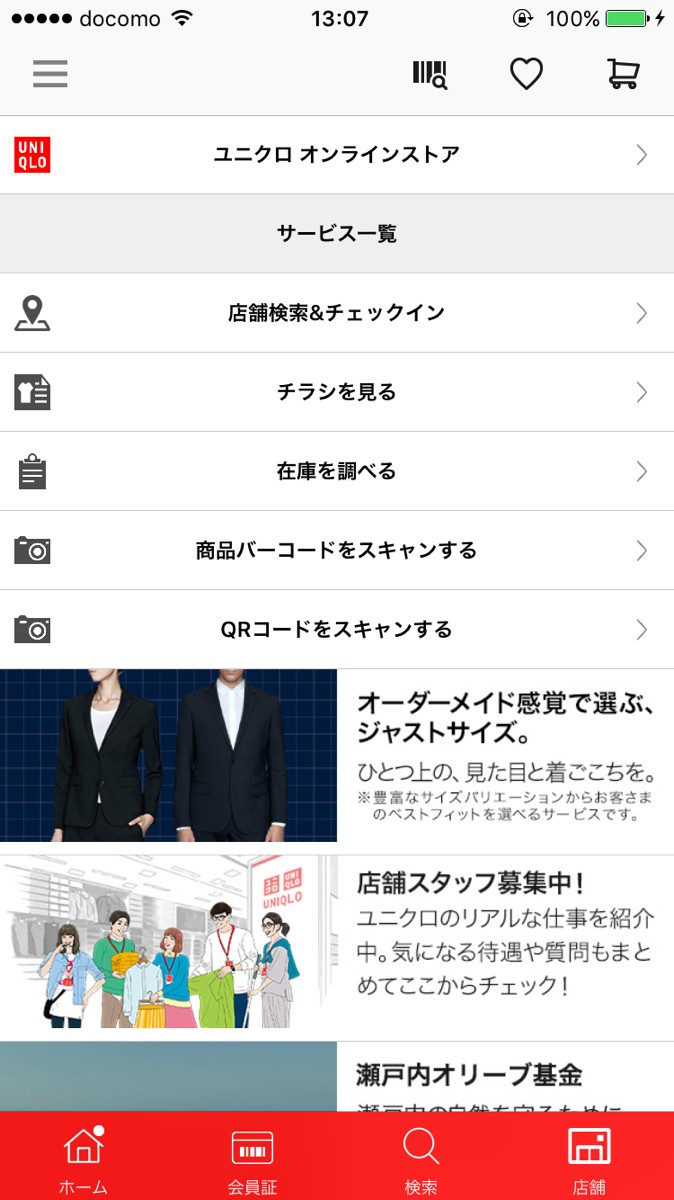Open the shopping cart

(623, 74)
